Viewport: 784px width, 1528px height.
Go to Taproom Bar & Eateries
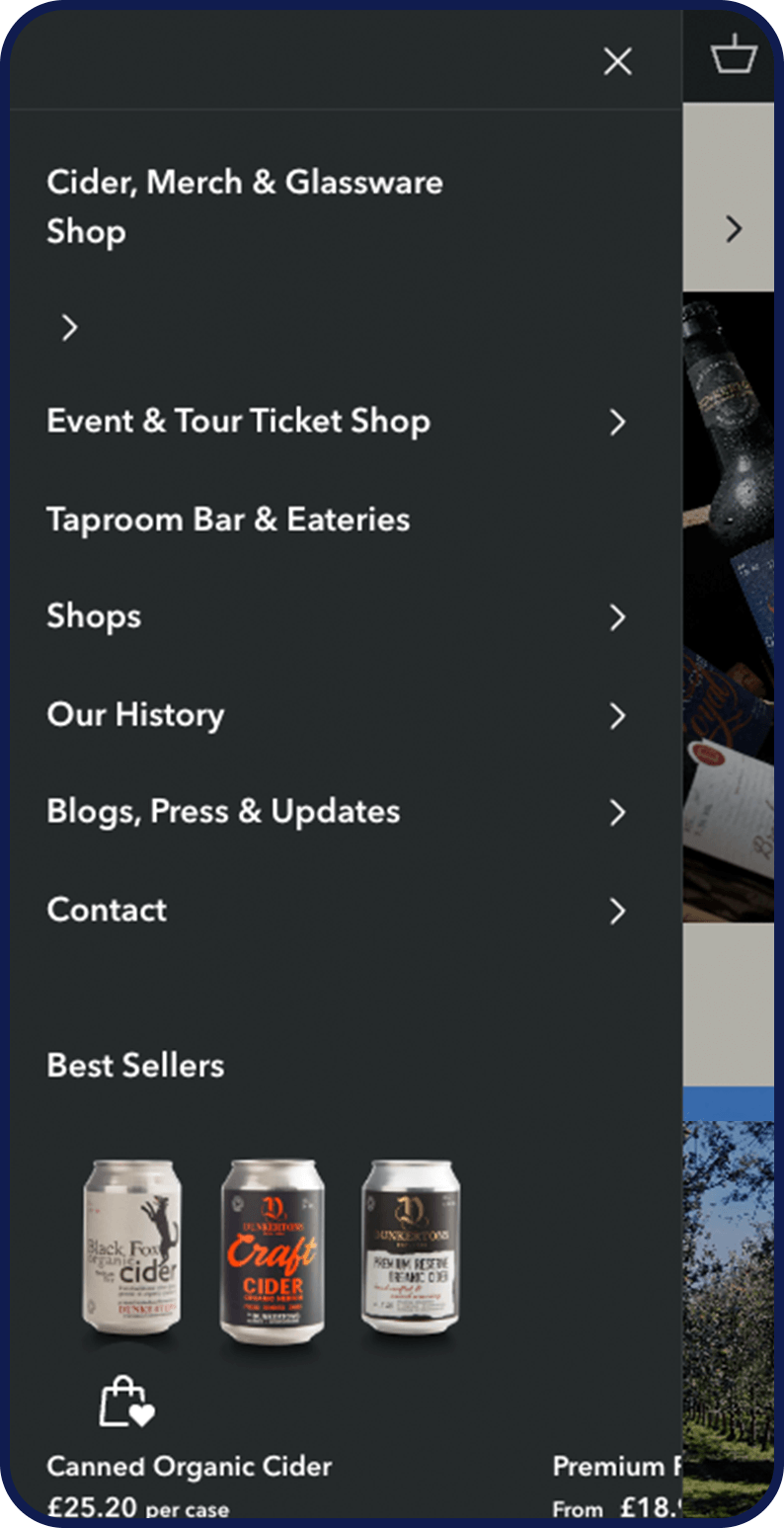228,520
